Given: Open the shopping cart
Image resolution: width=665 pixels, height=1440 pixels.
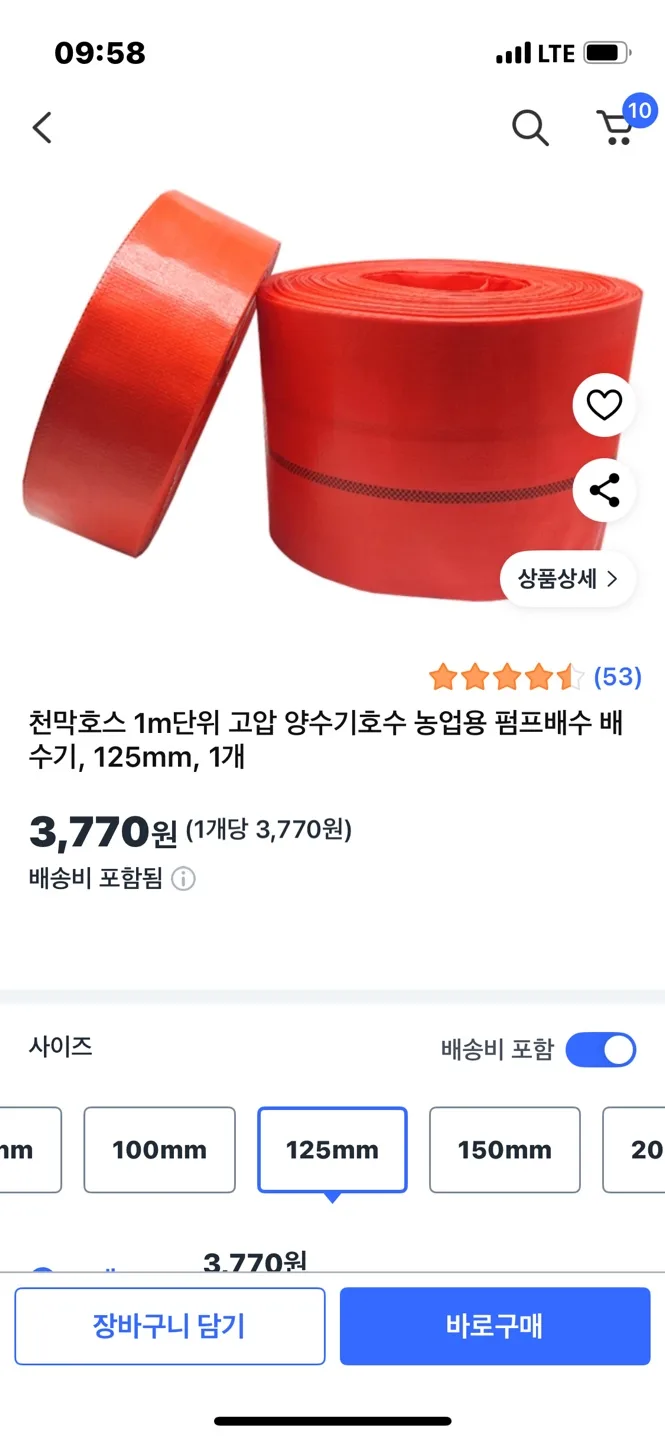Looking at the screenshot, I should (616, 128).
